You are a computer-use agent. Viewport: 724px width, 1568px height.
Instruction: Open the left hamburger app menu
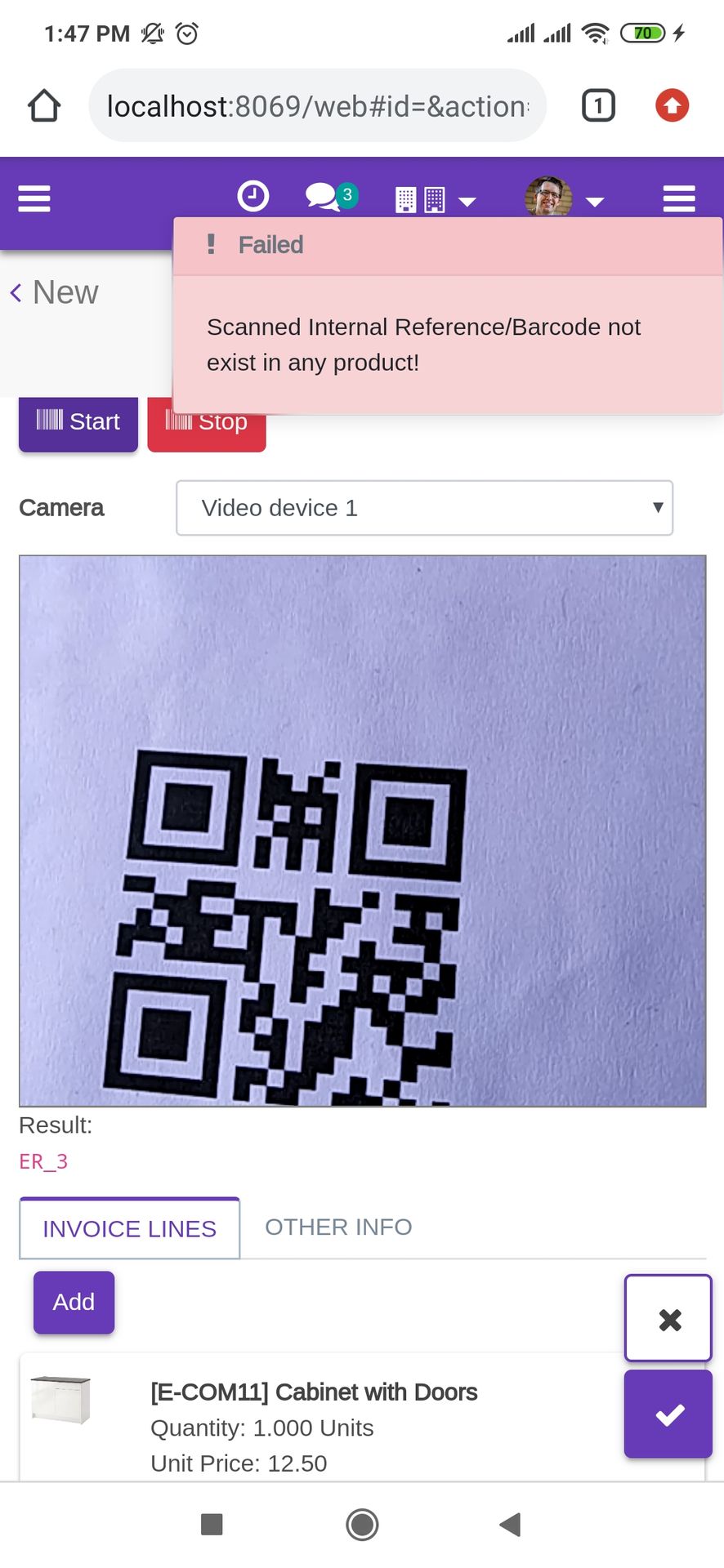tap(34, 198)
